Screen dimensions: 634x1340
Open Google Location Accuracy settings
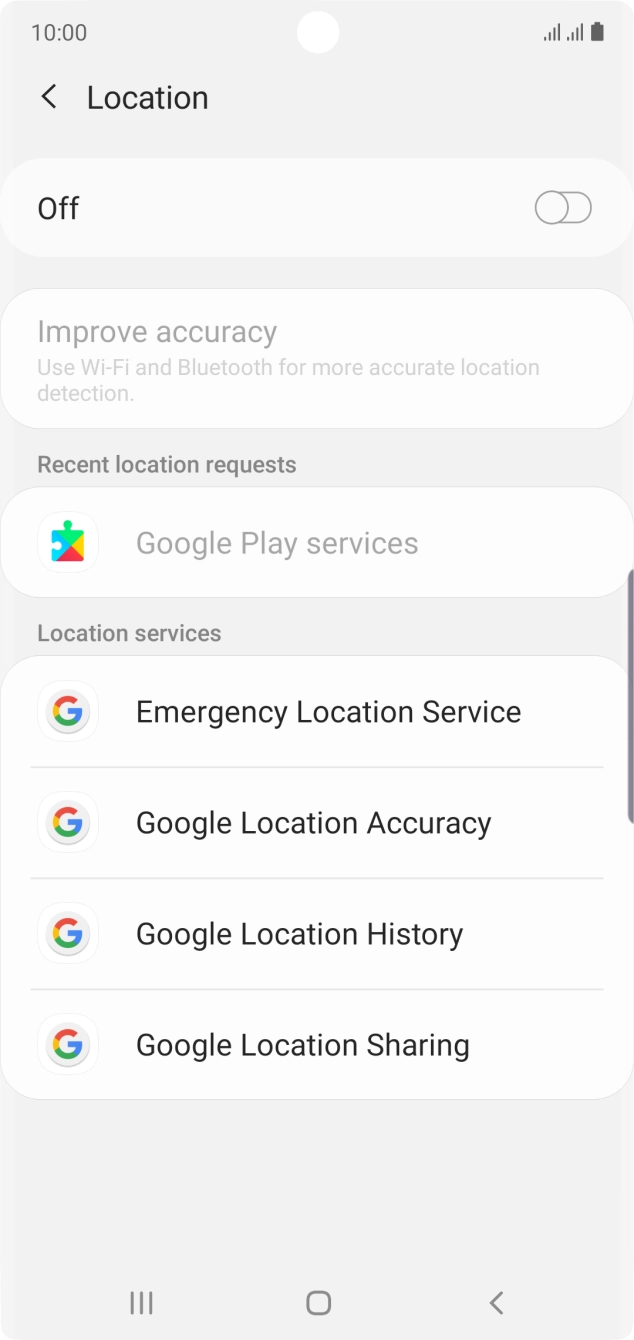314,823
